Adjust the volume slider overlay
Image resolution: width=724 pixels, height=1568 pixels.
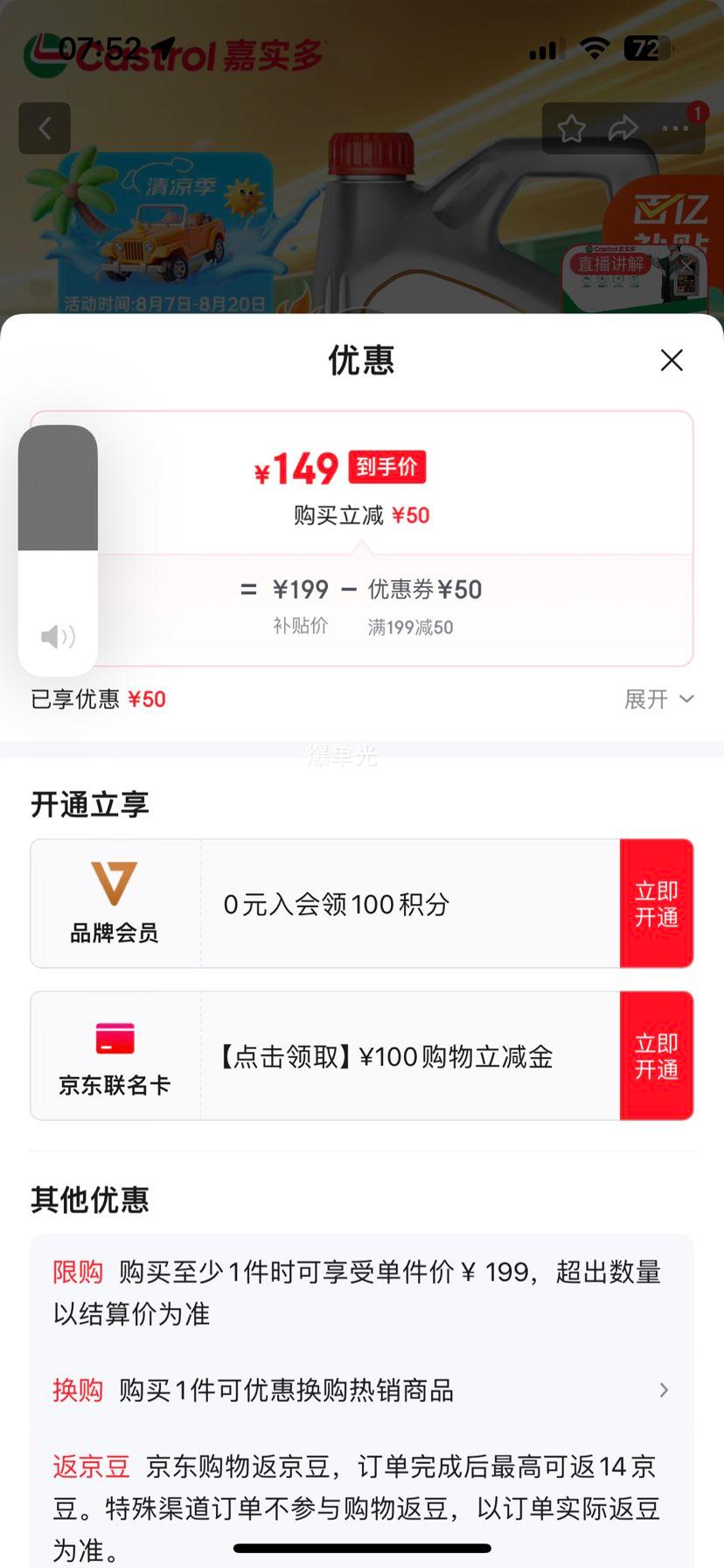(x=58, y=550)
